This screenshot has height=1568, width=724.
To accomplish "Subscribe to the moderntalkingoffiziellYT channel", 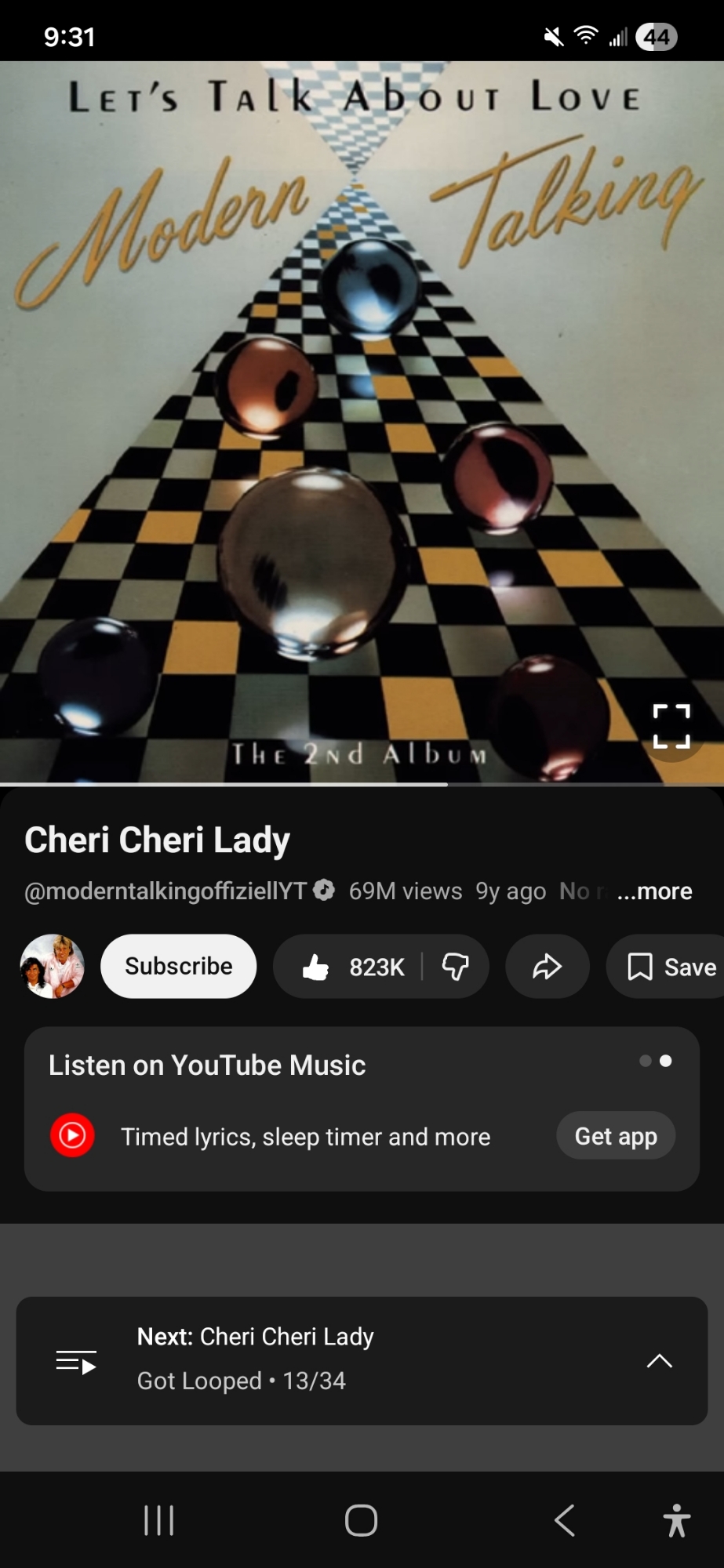I will [x=179, y=966].
